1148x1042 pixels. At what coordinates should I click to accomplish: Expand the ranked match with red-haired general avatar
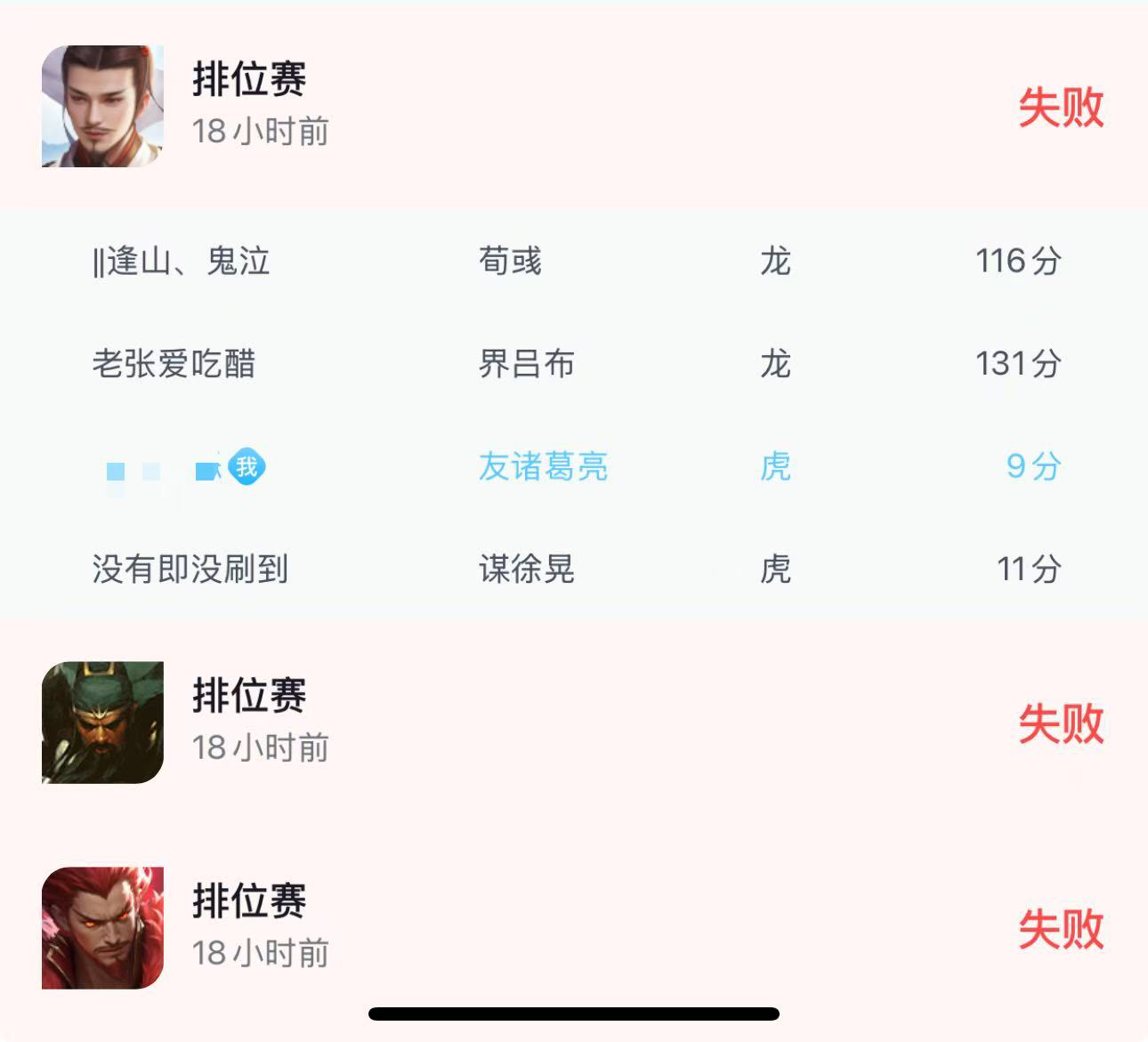pos(573,928)
